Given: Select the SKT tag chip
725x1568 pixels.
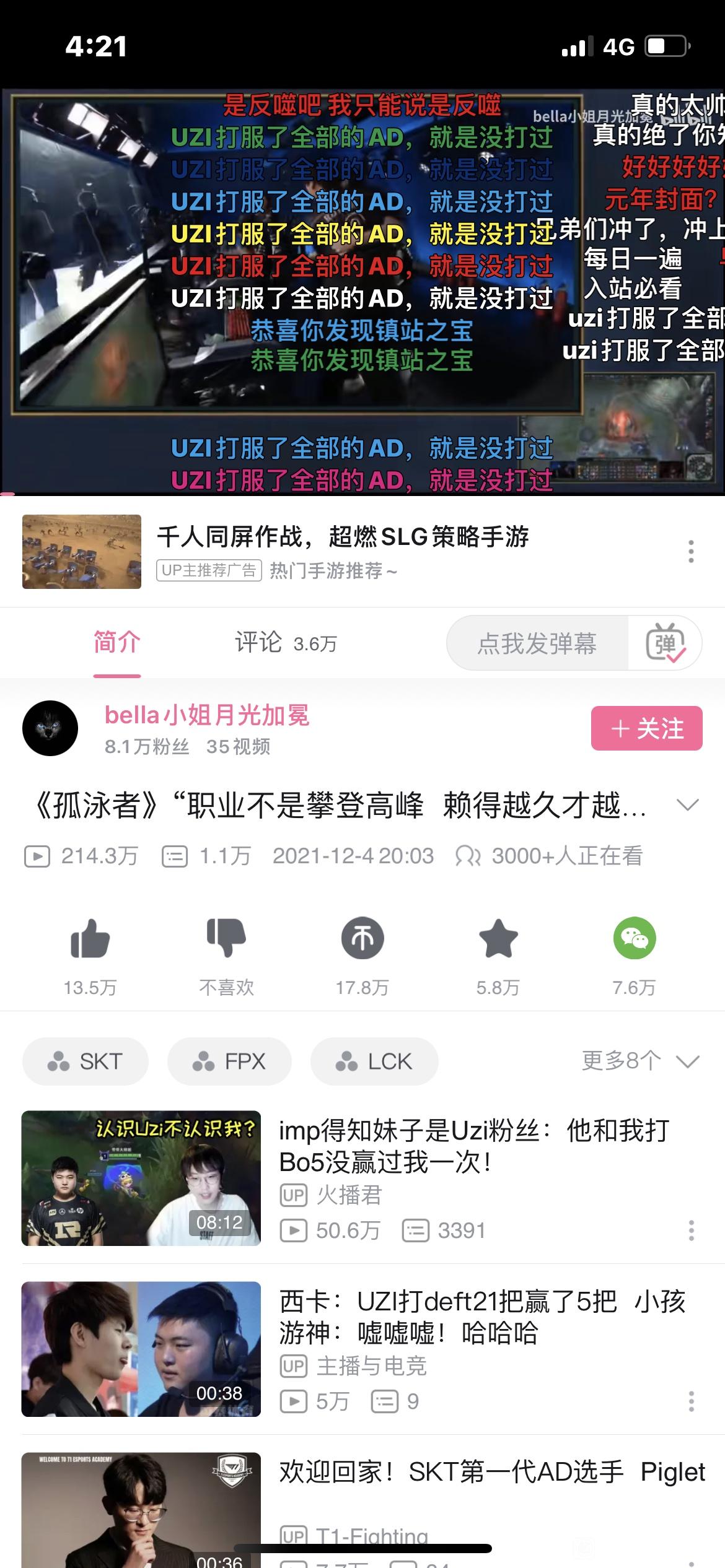Looking at the screenshot, I should point(86,1061).
